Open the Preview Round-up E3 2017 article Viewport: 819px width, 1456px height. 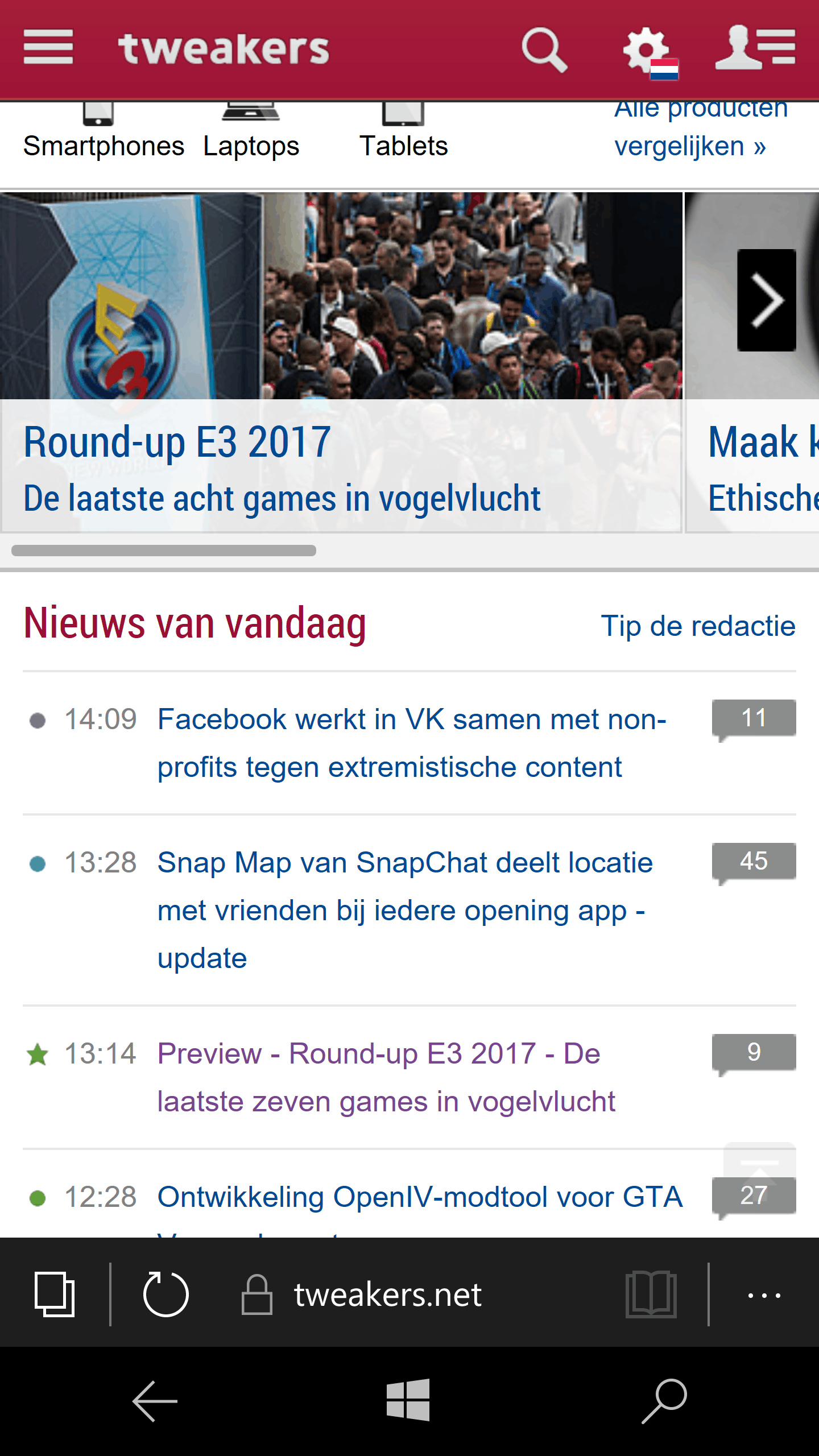386,1077
